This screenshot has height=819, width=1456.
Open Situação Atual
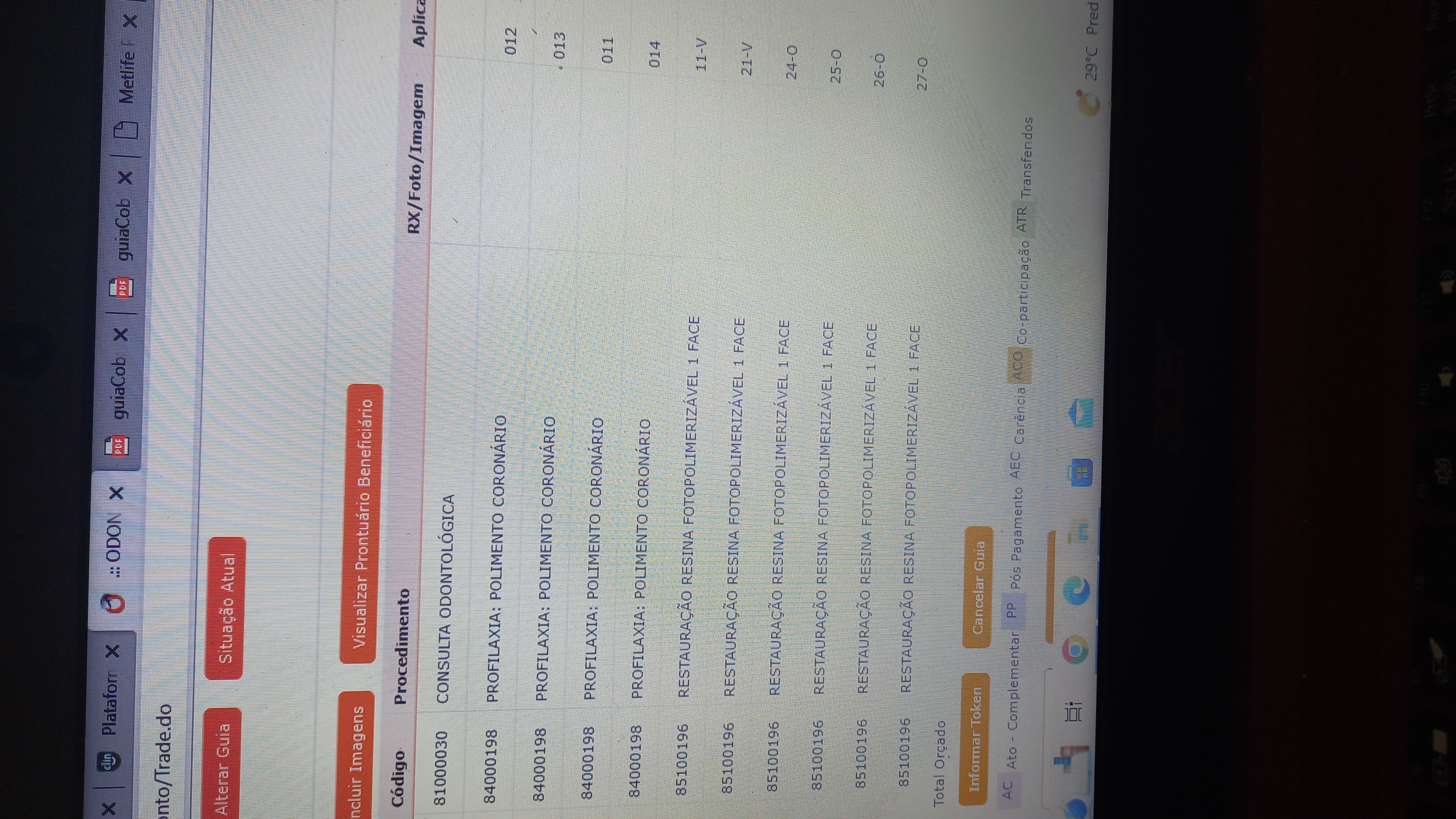(x=226, y=607)
